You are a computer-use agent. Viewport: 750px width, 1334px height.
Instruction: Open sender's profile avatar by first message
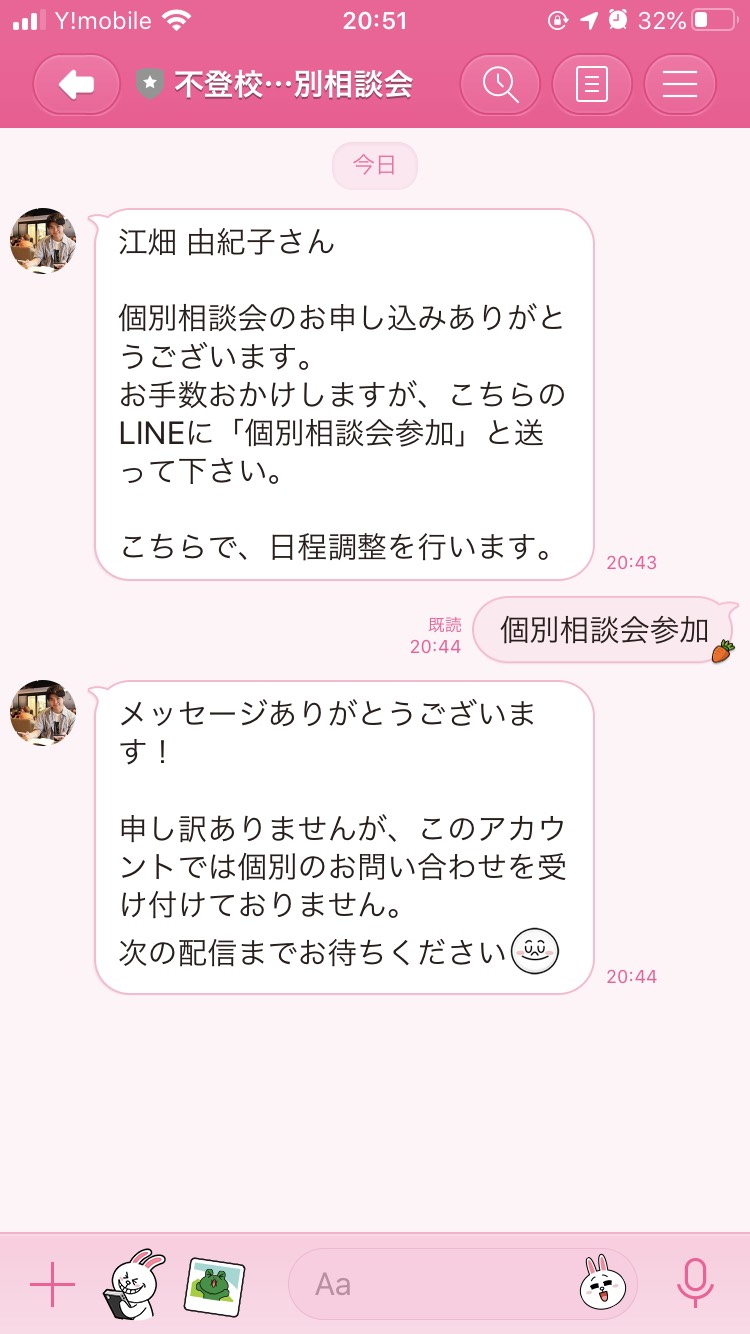(43, 241)
